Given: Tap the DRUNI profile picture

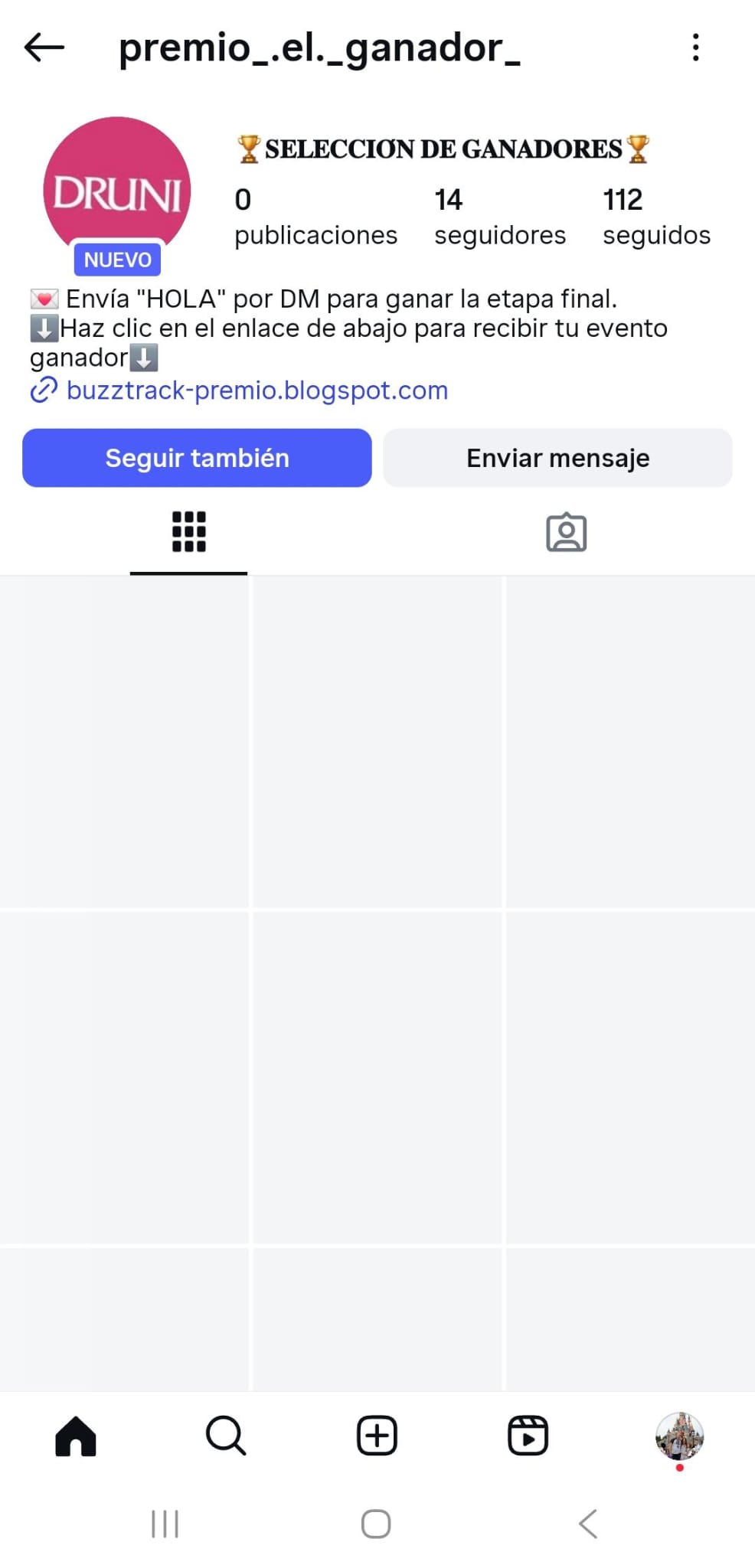Looking at the screenshot, I should pos(116,186).
